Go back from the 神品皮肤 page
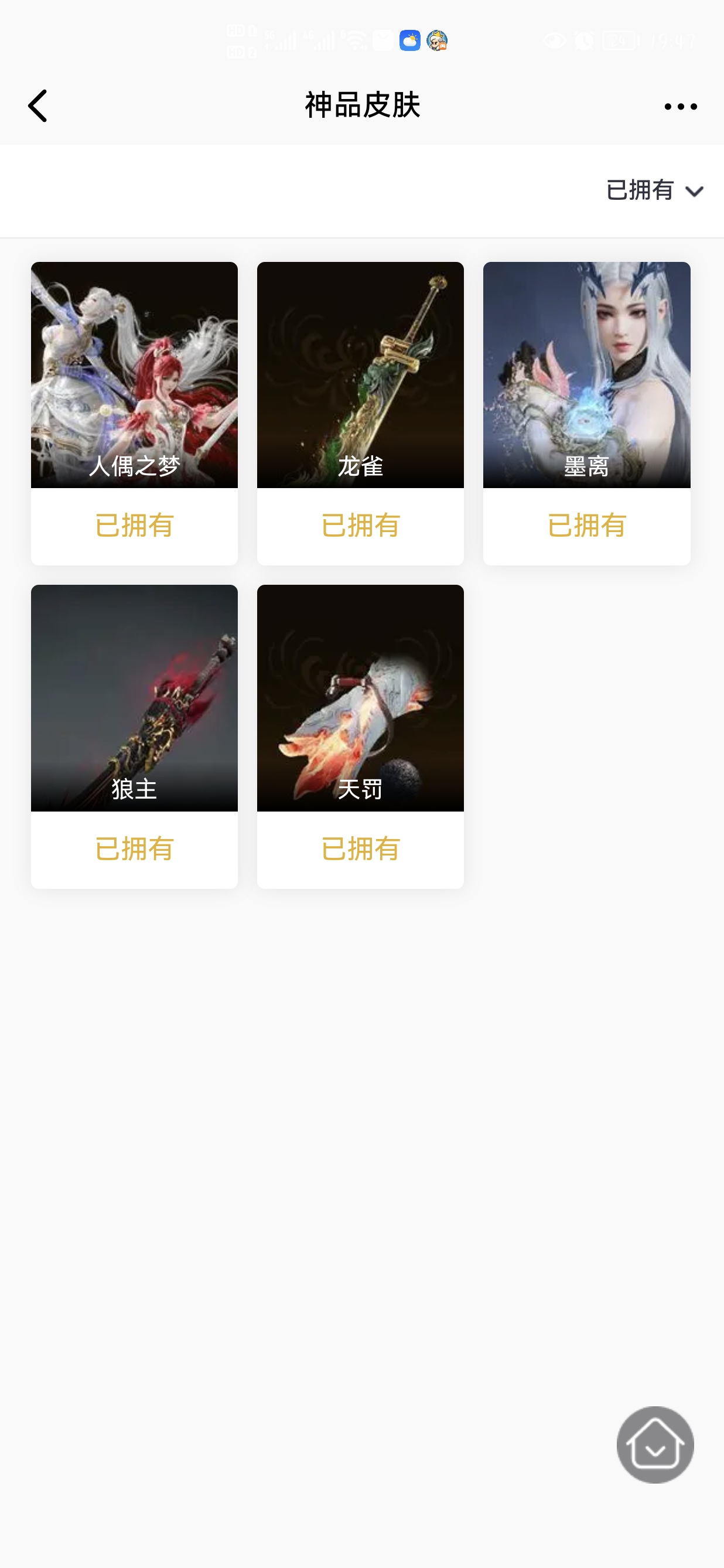The height and width of the screenshot is (1568, 724). [37, 106]
